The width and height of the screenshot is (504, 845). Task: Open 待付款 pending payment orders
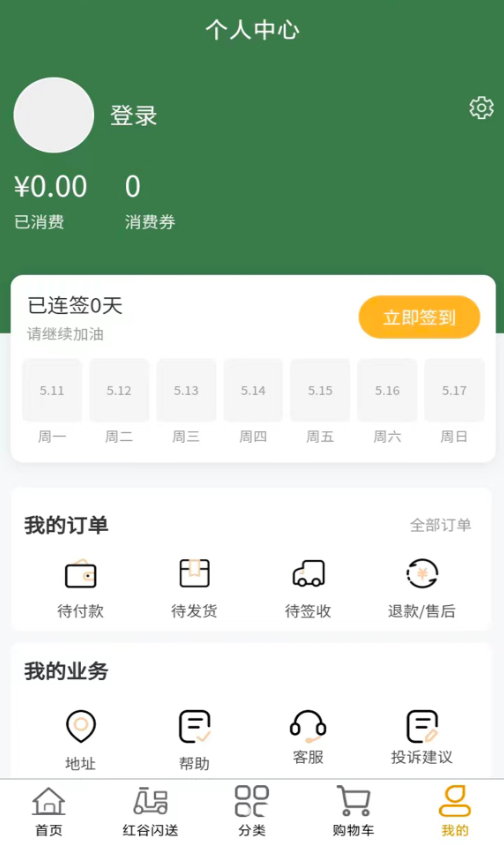click(80, 588)
